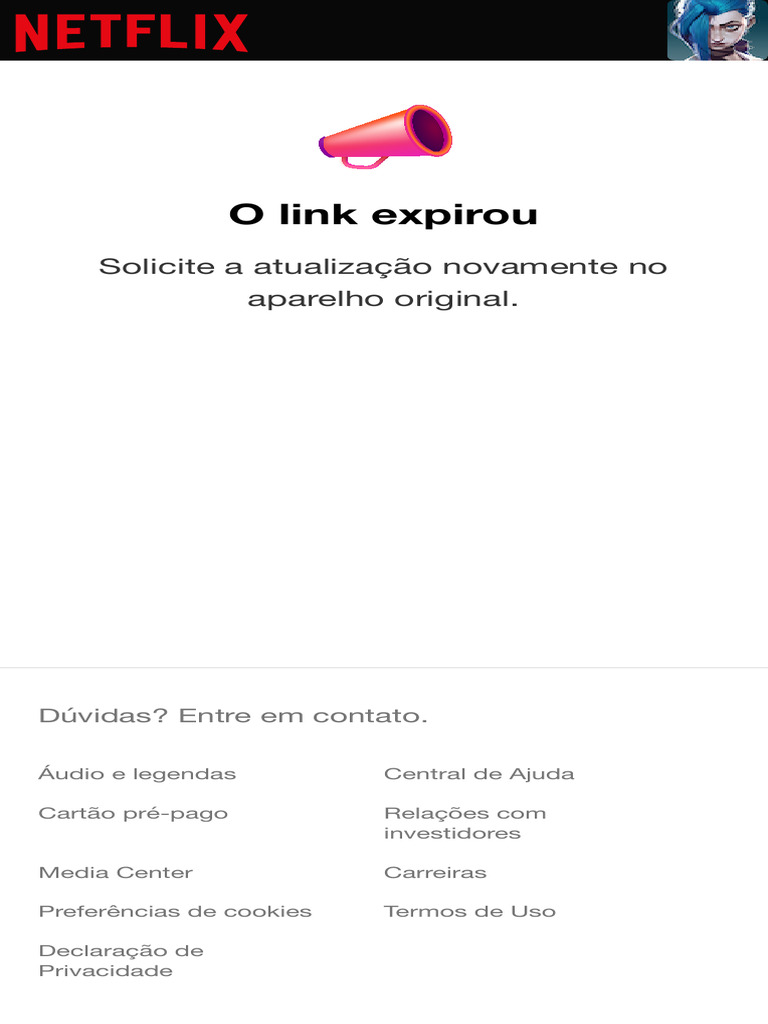Screen dimensions: 768x1024
Task: Open Áudio e legendas link
Action: (x=137, y=774)
